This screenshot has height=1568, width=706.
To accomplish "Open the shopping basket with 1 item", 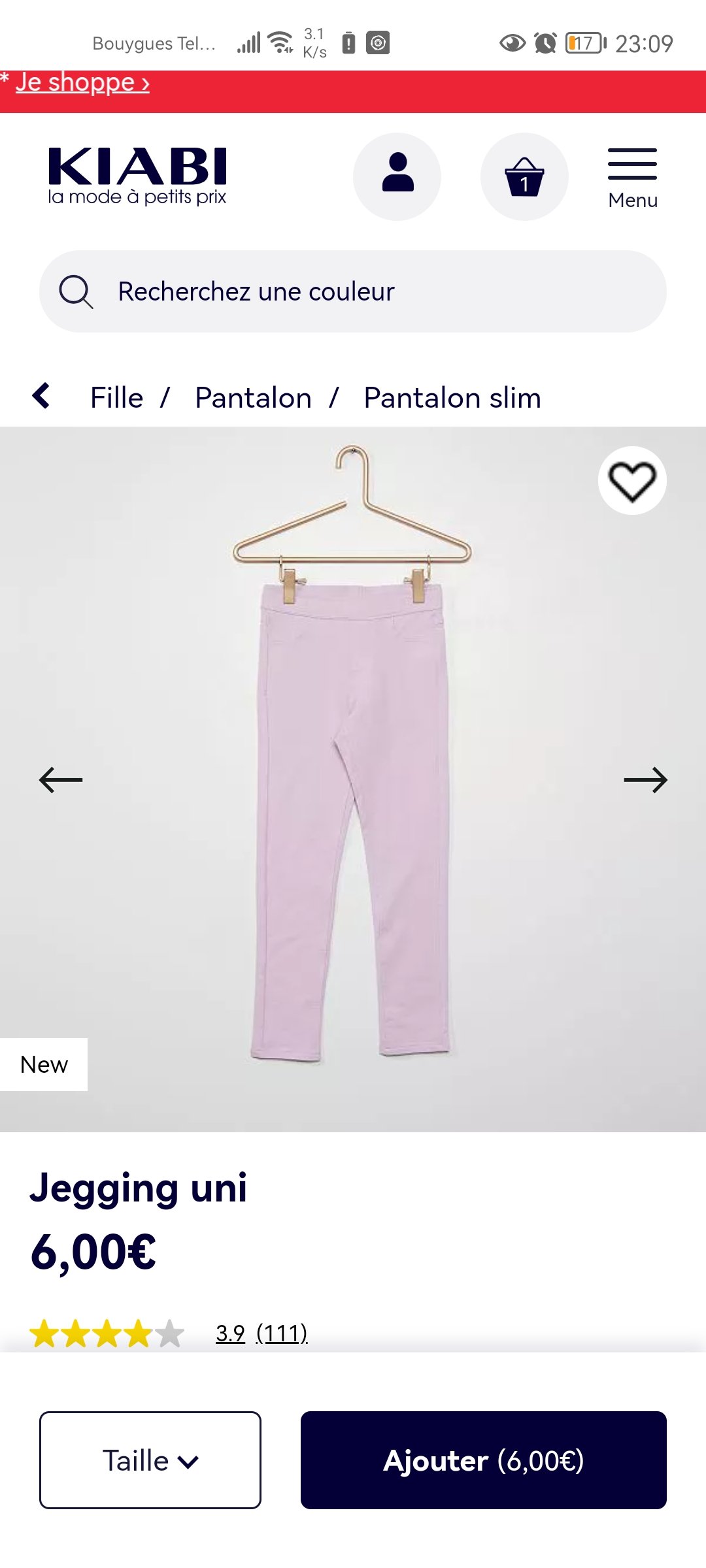I will click(x=524, y=176).
